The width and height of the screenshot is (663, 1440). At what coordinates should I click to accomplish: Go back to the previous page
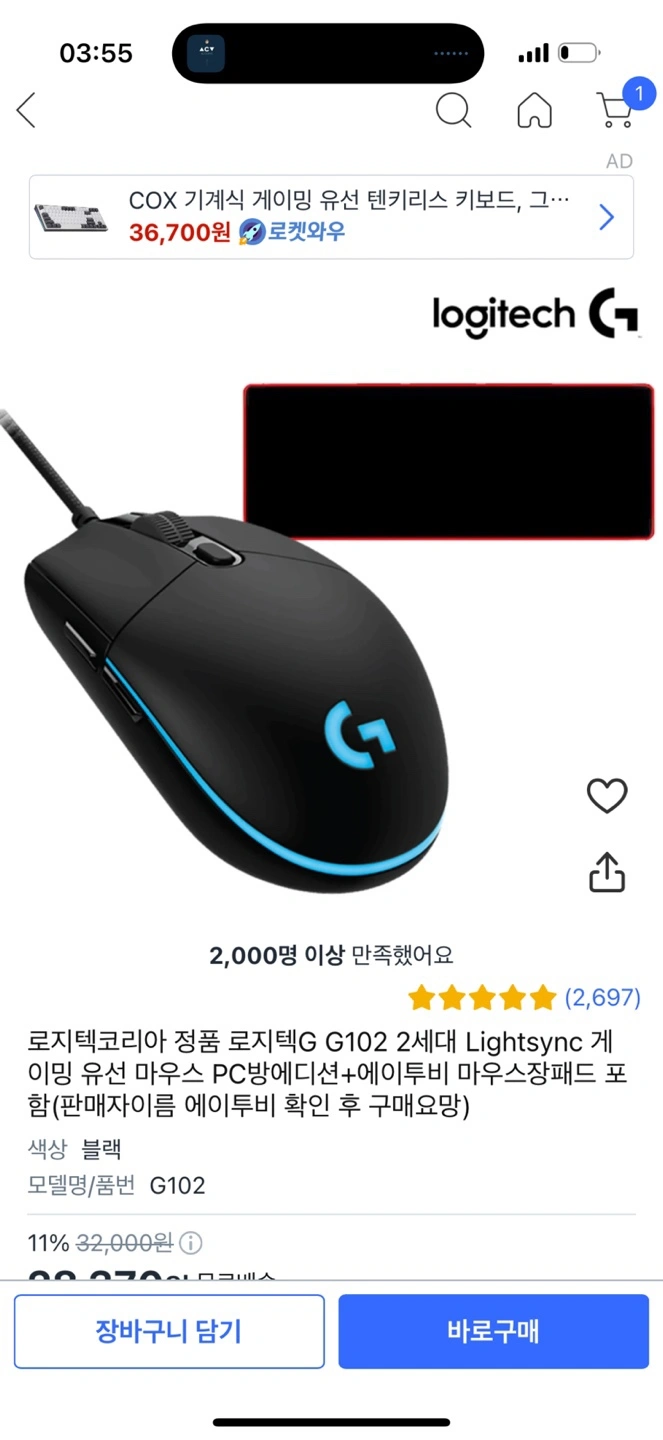[x=27, y=110]
